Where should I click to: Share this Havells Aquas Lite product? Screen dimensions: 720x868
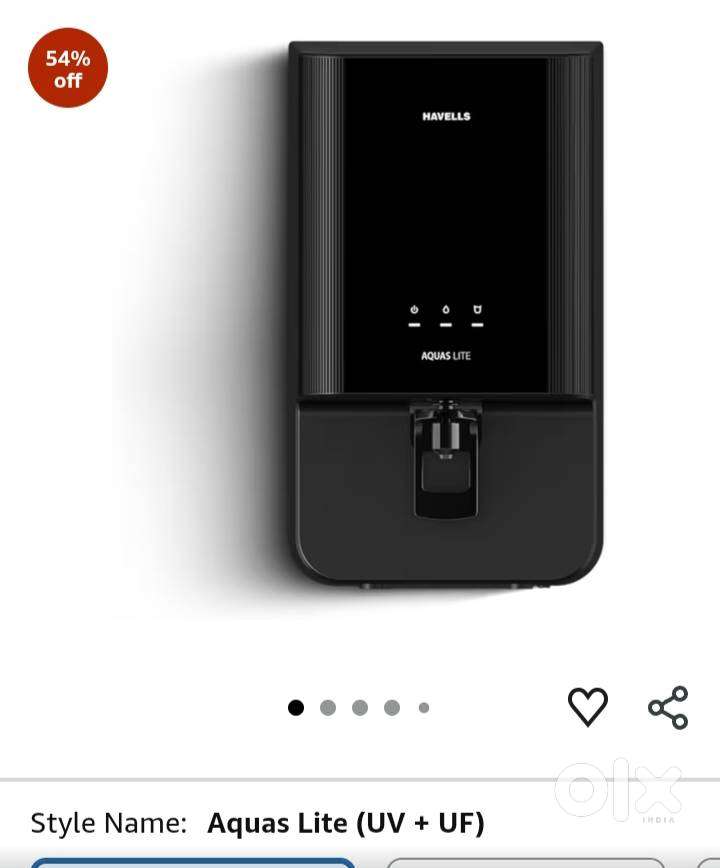point(668,707)
